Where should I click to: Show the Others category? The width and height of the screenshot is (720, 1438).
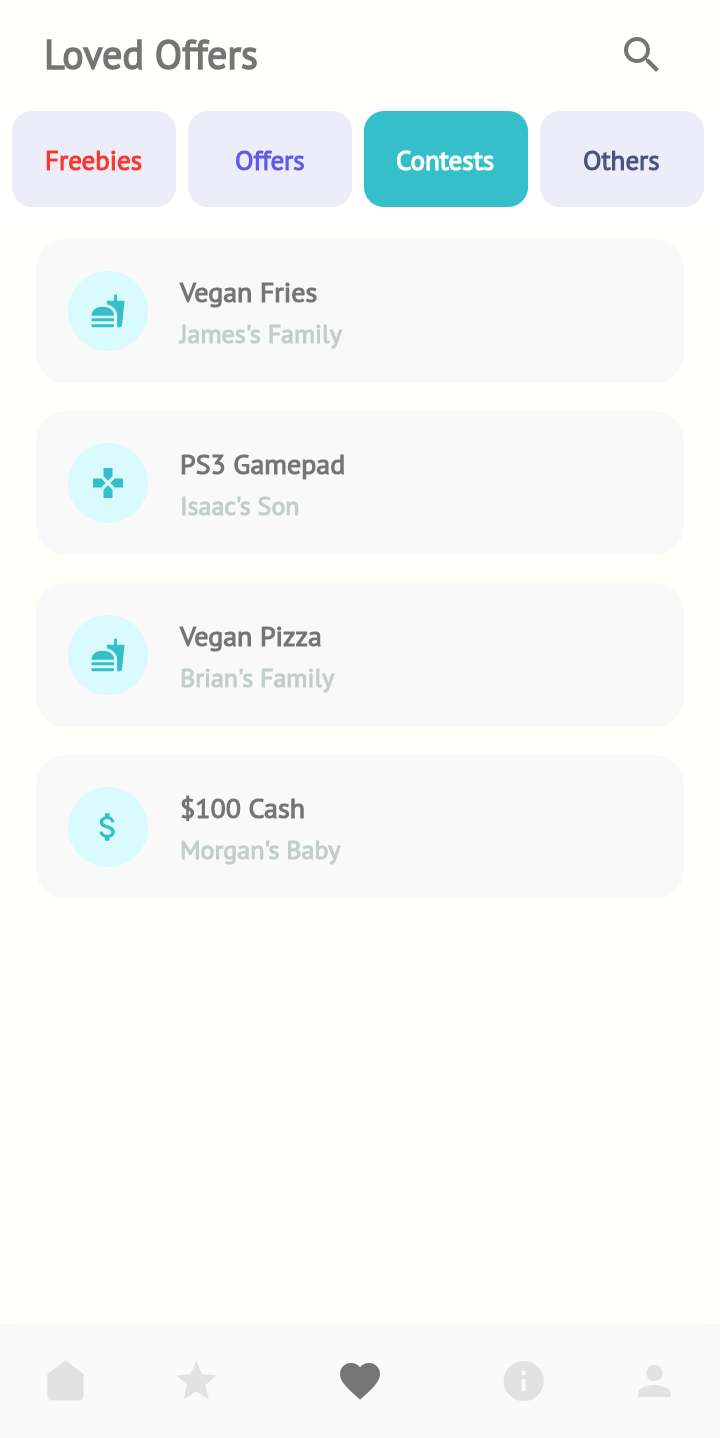622,160
